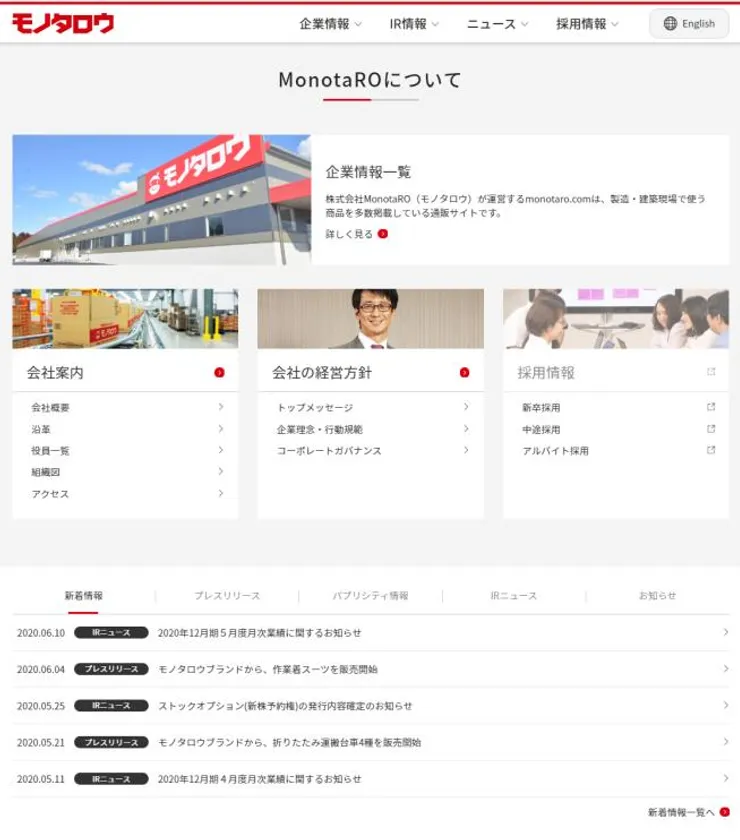
Task: Tap 詳しく見る under 企業情報一覧
Action: click(x=356, y=234)
